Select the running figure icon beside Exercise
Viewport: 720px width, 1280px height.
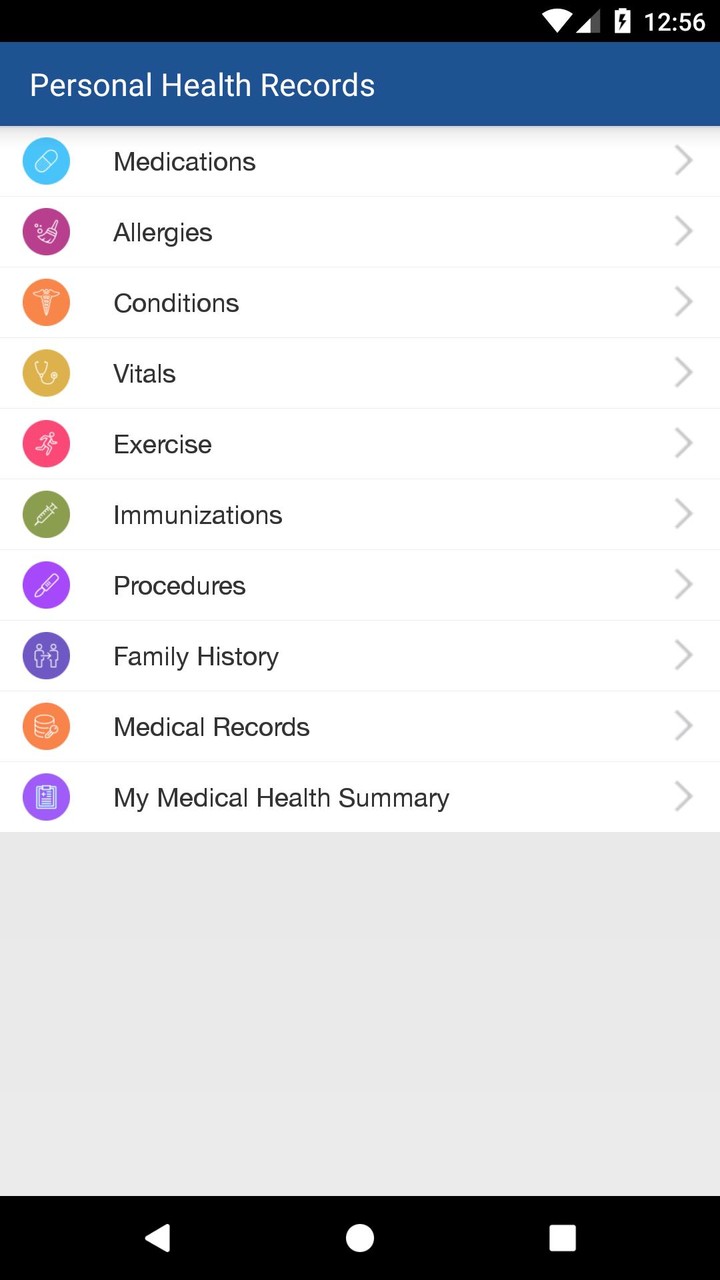[46, 443]
